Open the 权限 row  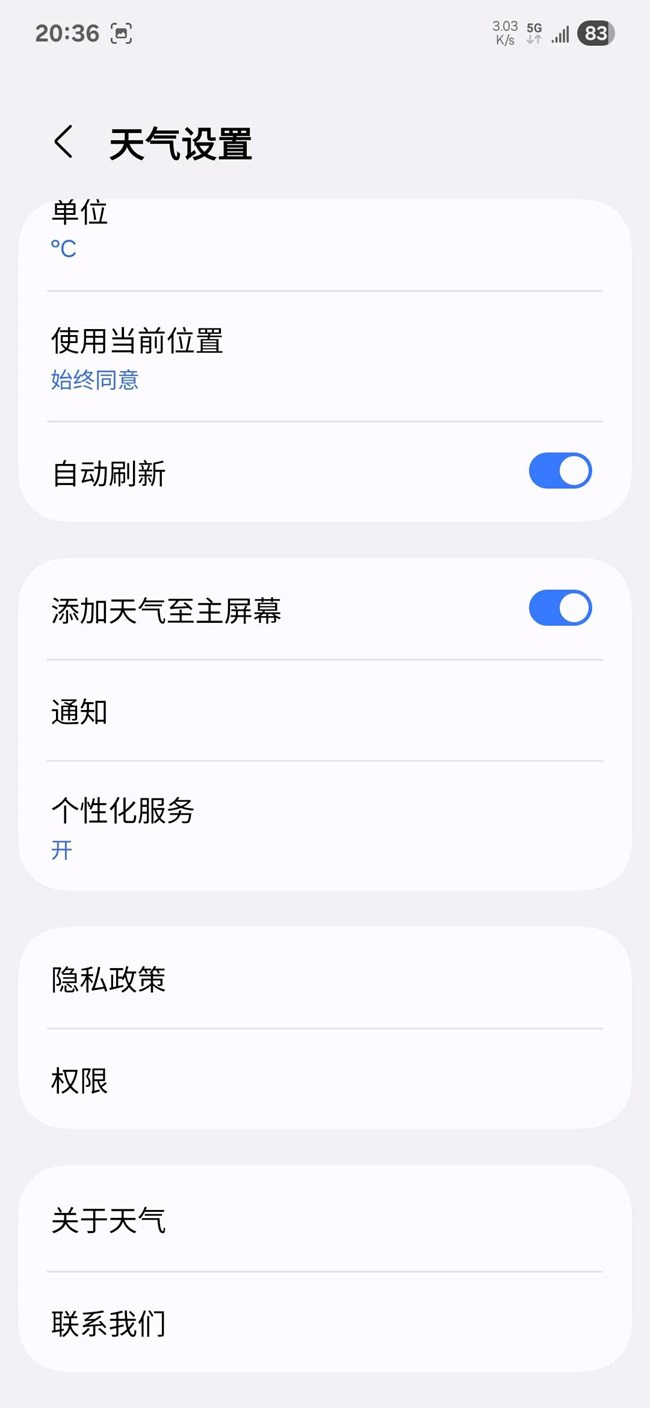pos(324,1080)
